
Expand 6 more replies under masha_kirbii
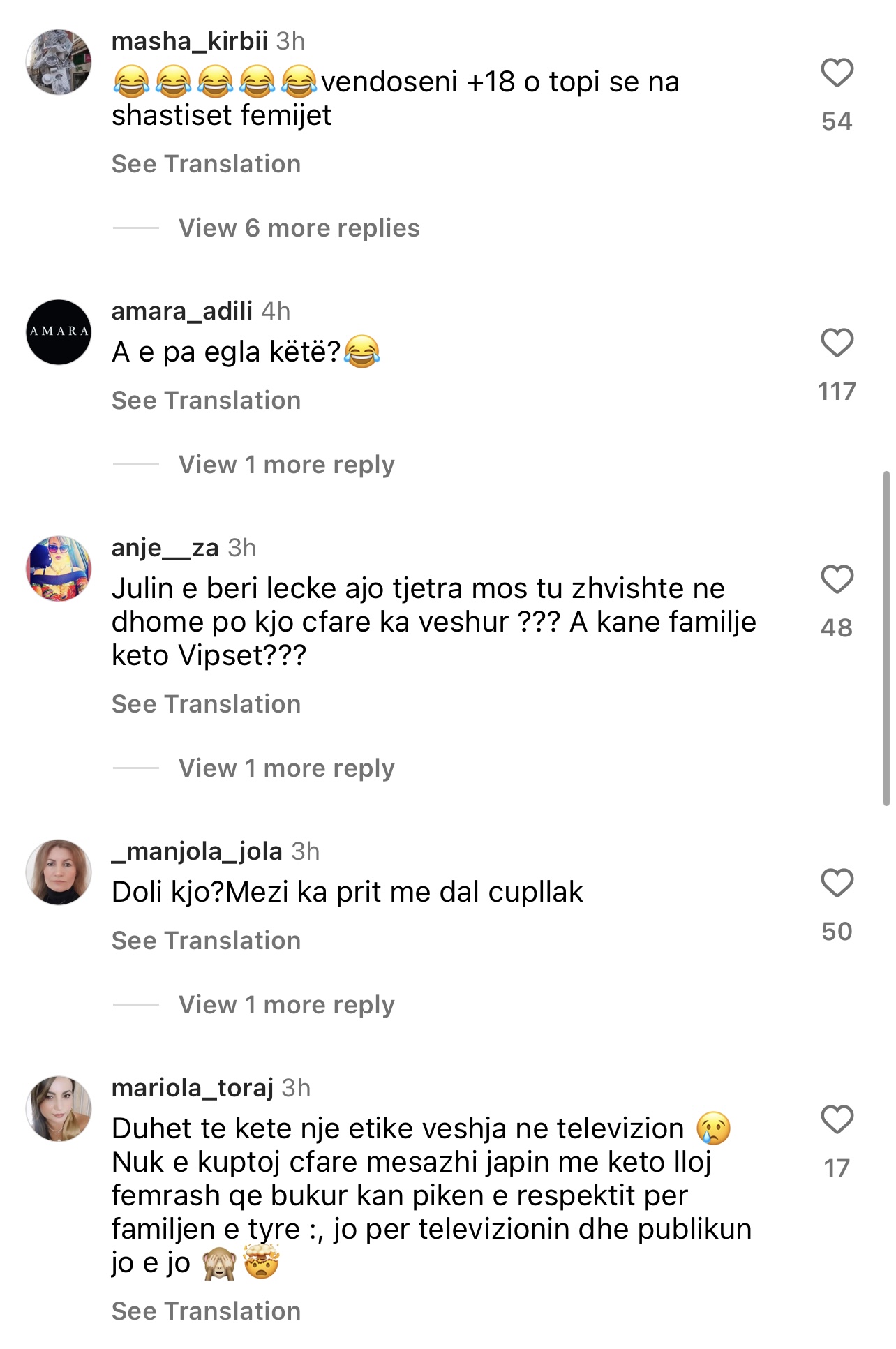(299, 228)
